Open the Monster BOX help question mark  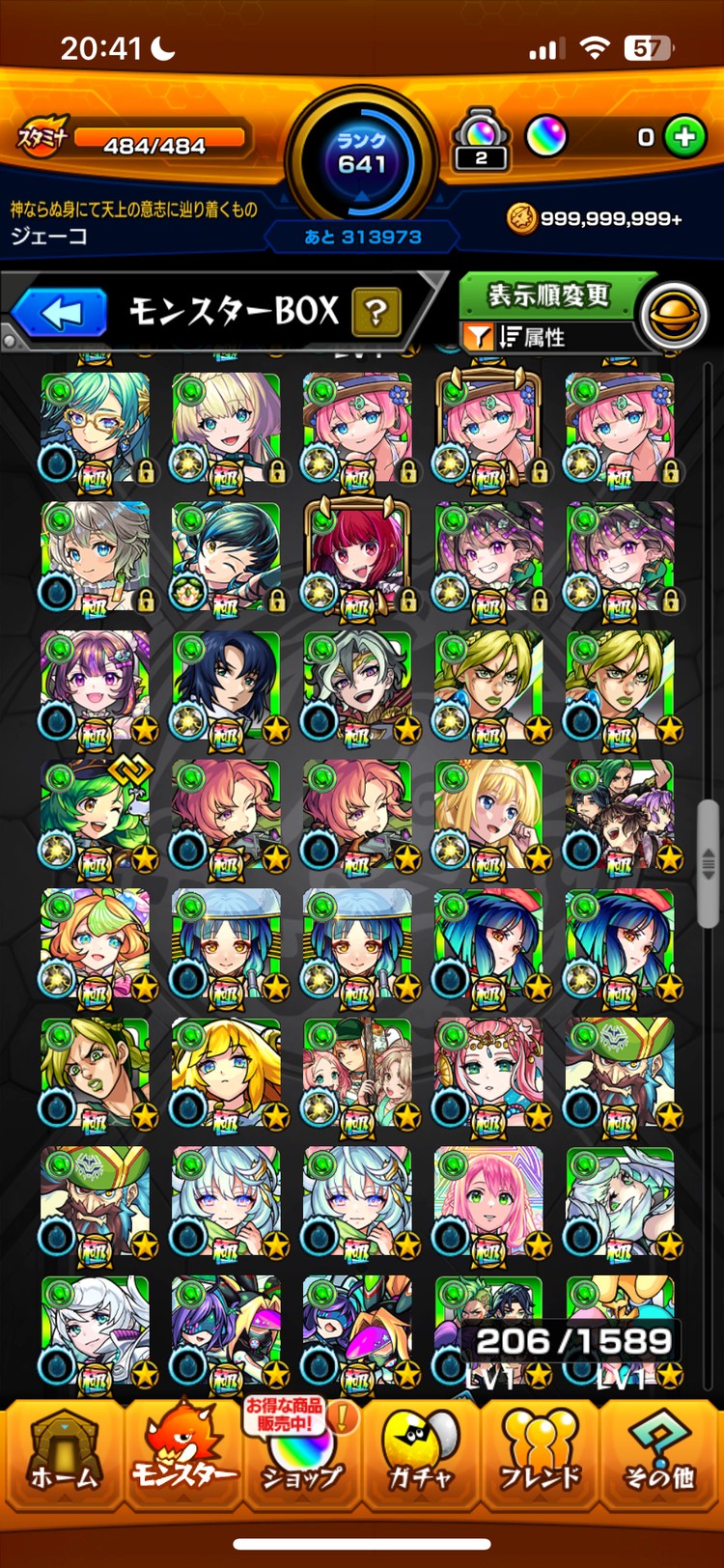377,311
